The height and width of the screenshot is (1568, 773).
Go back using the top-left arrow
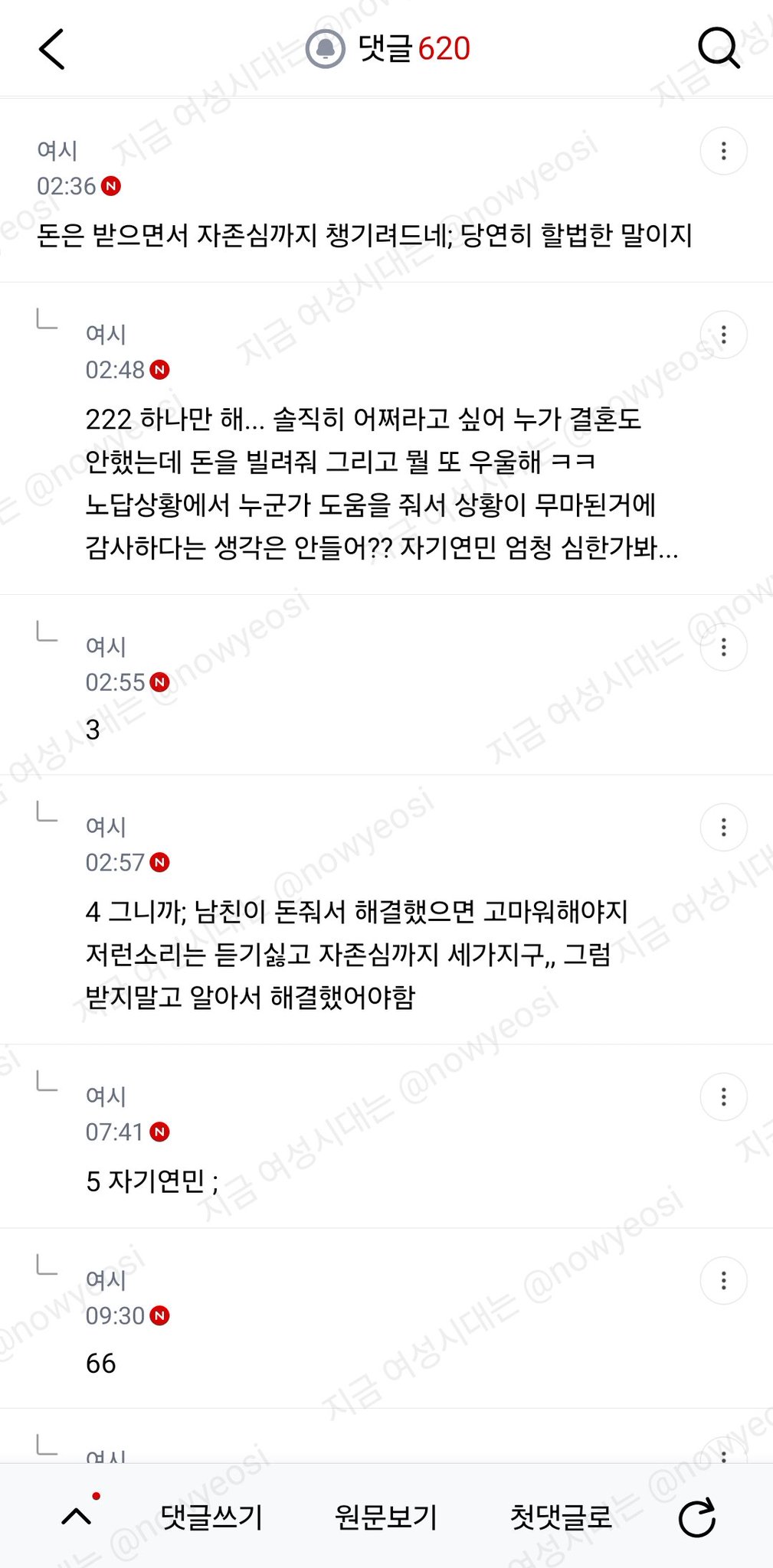click(x=52, y=50)
